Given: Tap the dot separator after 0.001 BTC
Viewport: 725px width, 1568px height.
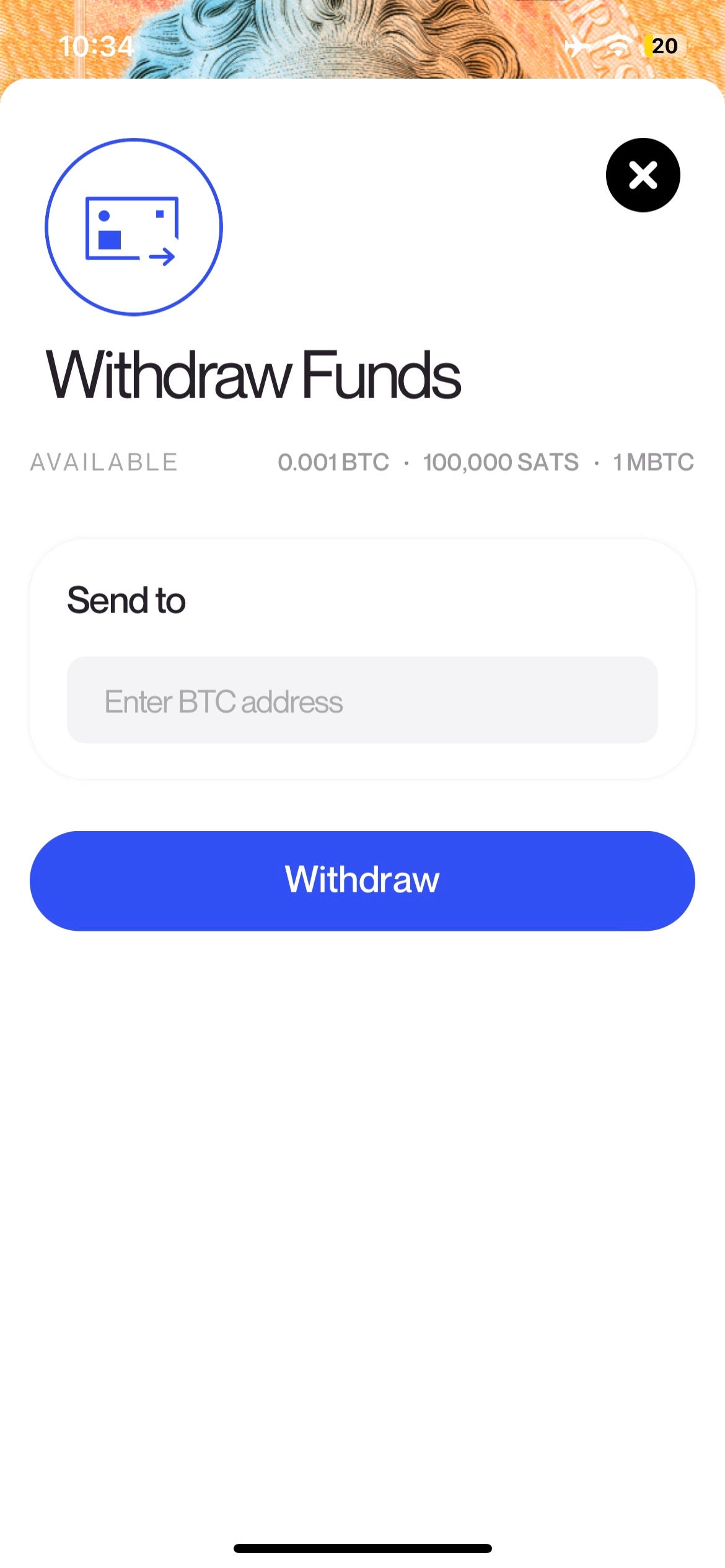Looking at the screenshot, I should pos(406,463).
